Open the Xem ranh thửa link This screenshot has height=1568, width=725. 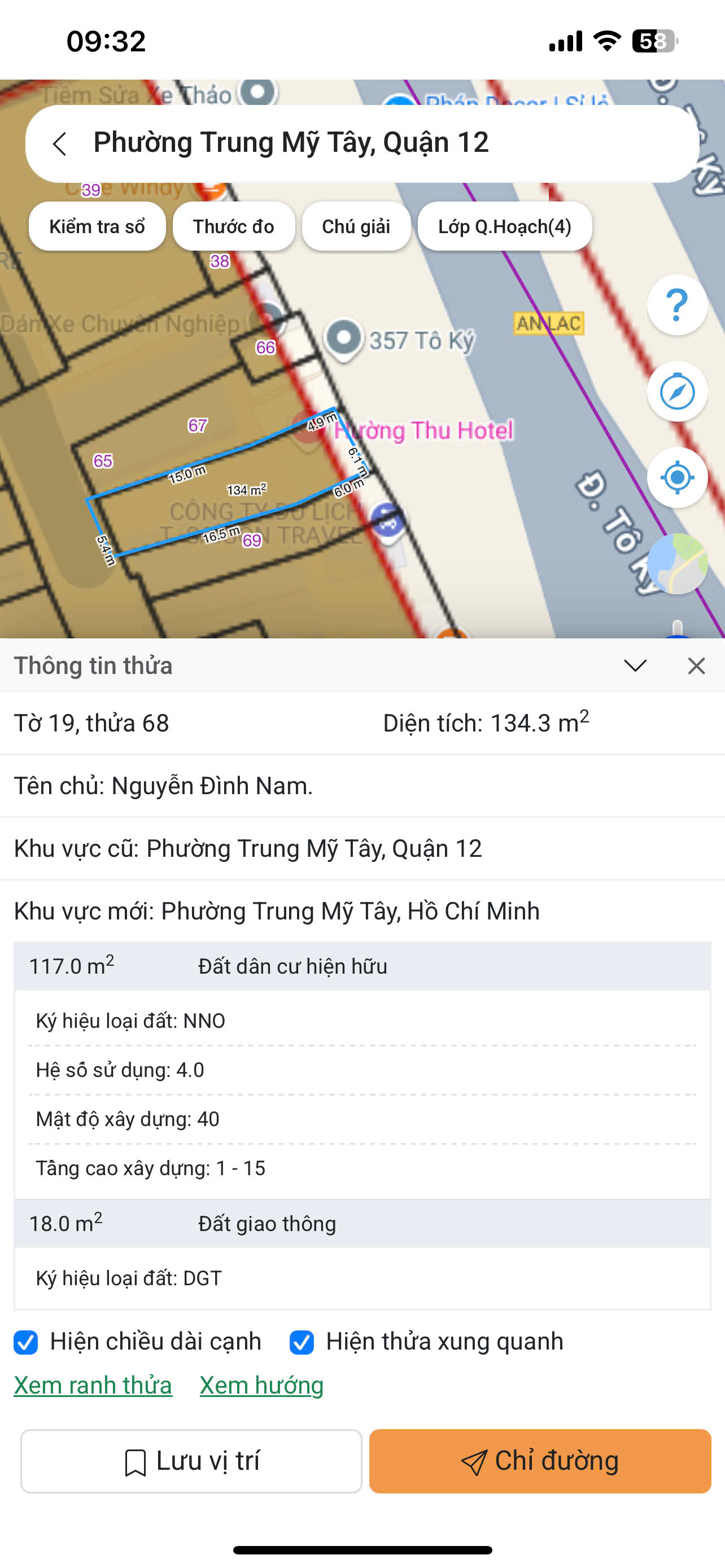tap(93, 1385)
